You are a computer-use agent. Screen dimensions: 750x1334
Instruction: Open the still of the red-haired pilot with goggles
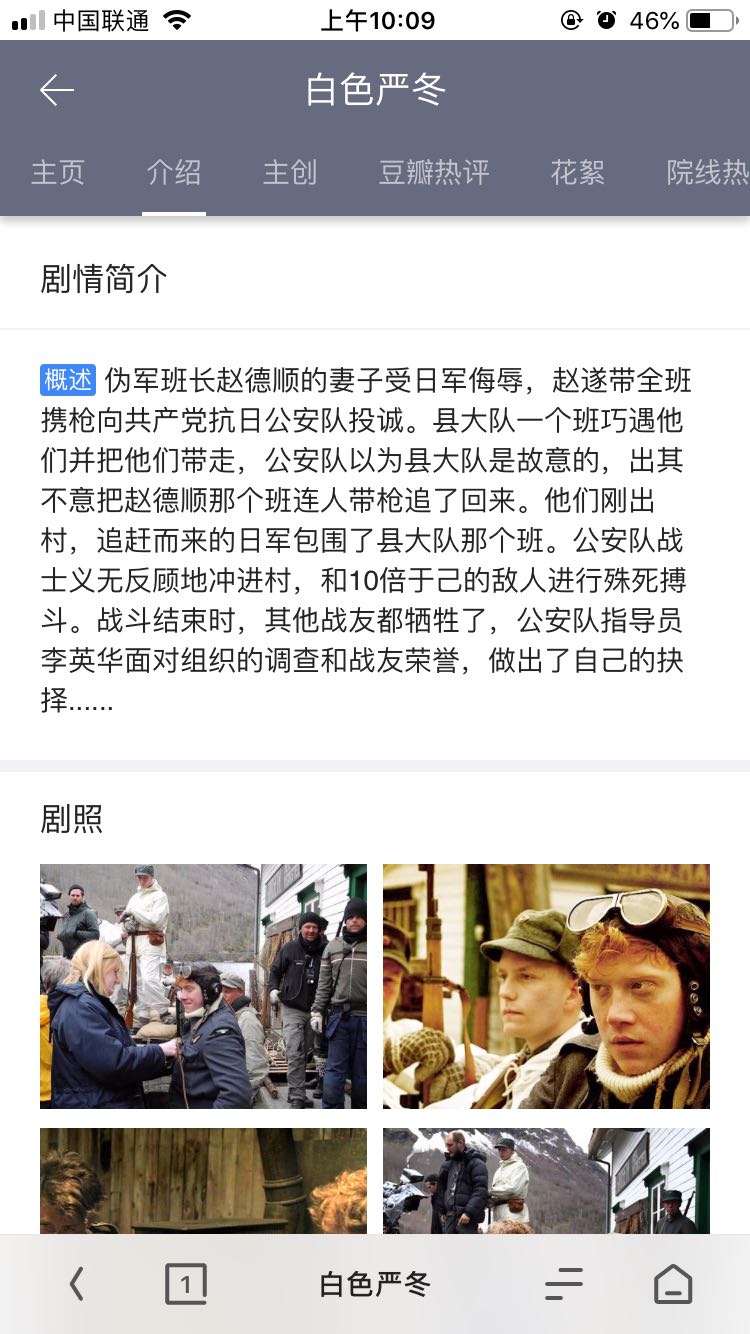[x=546, y=986]
